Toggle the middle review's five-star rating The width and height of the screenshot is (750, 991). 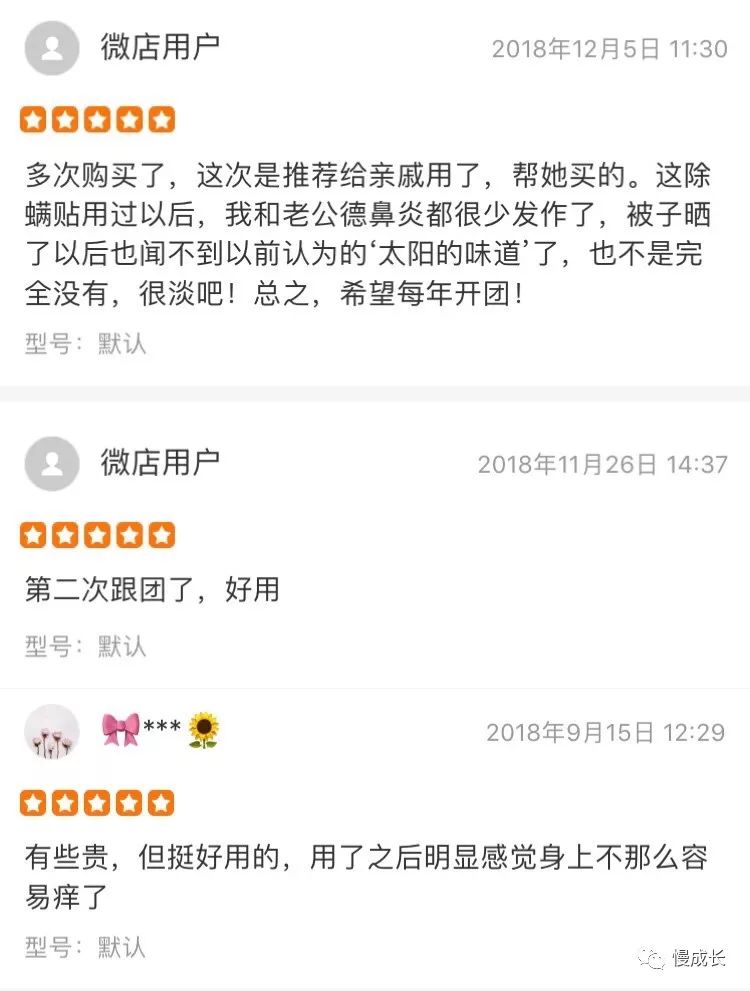pos(96,535)
